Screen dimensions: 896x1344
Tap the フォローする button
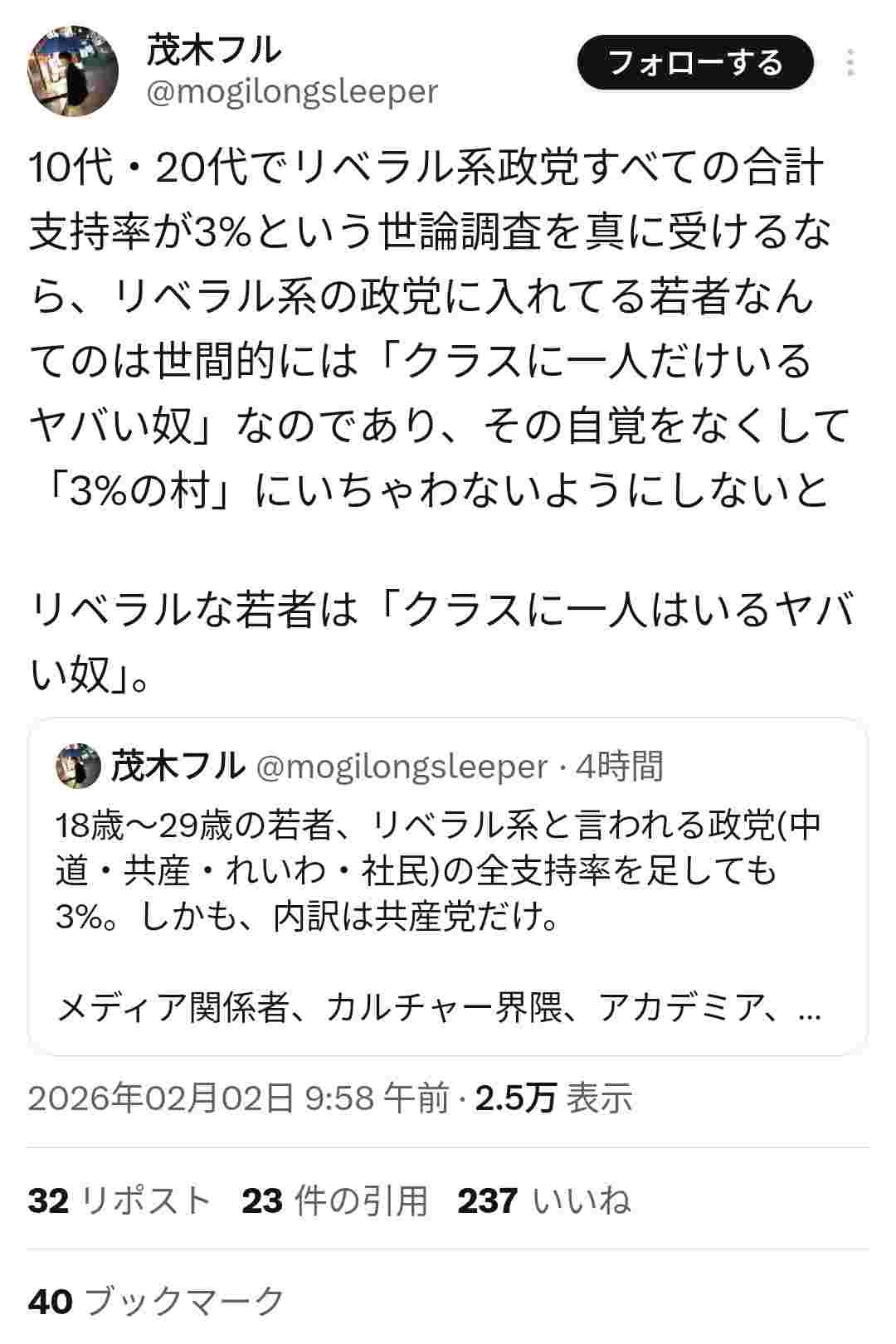point(694,63)
